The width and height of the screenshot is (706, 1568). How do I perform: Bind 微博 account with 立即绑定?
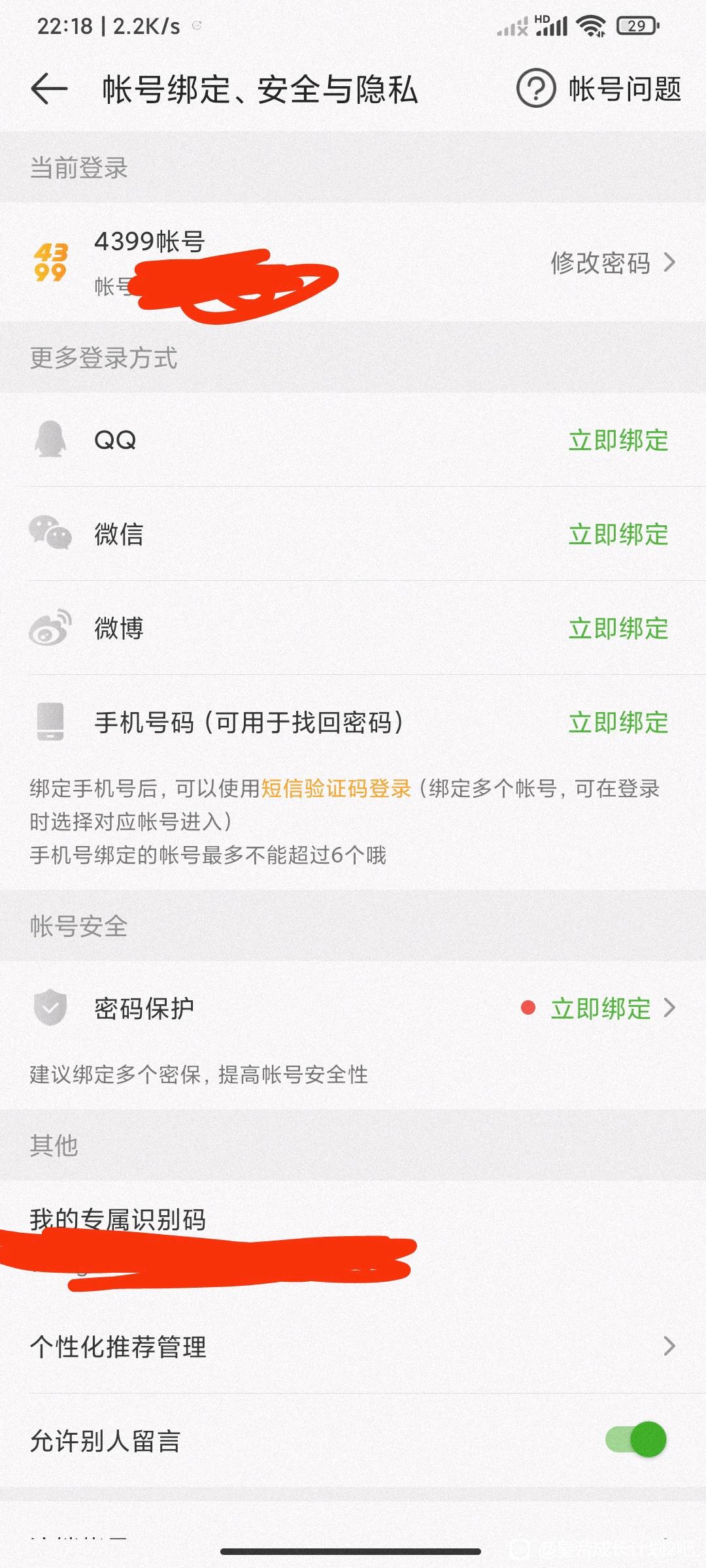click(x=618, y=629)
